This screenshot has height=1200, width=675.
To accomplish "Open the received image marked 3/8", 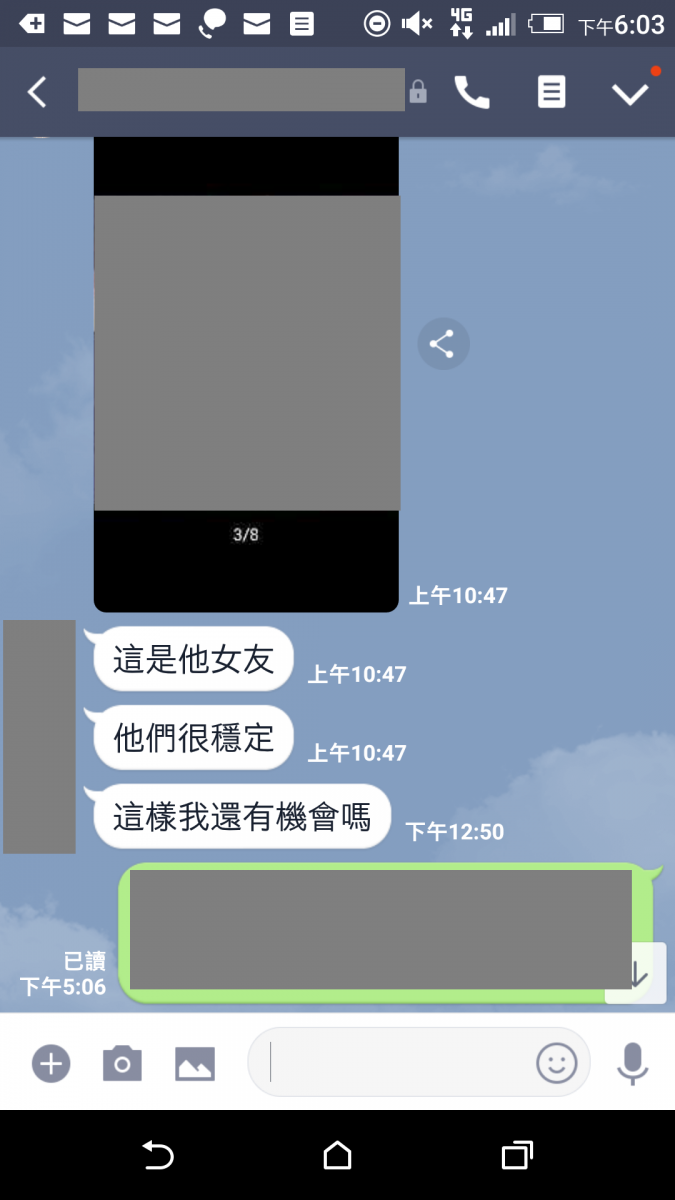I will click(x=246, y=375).
